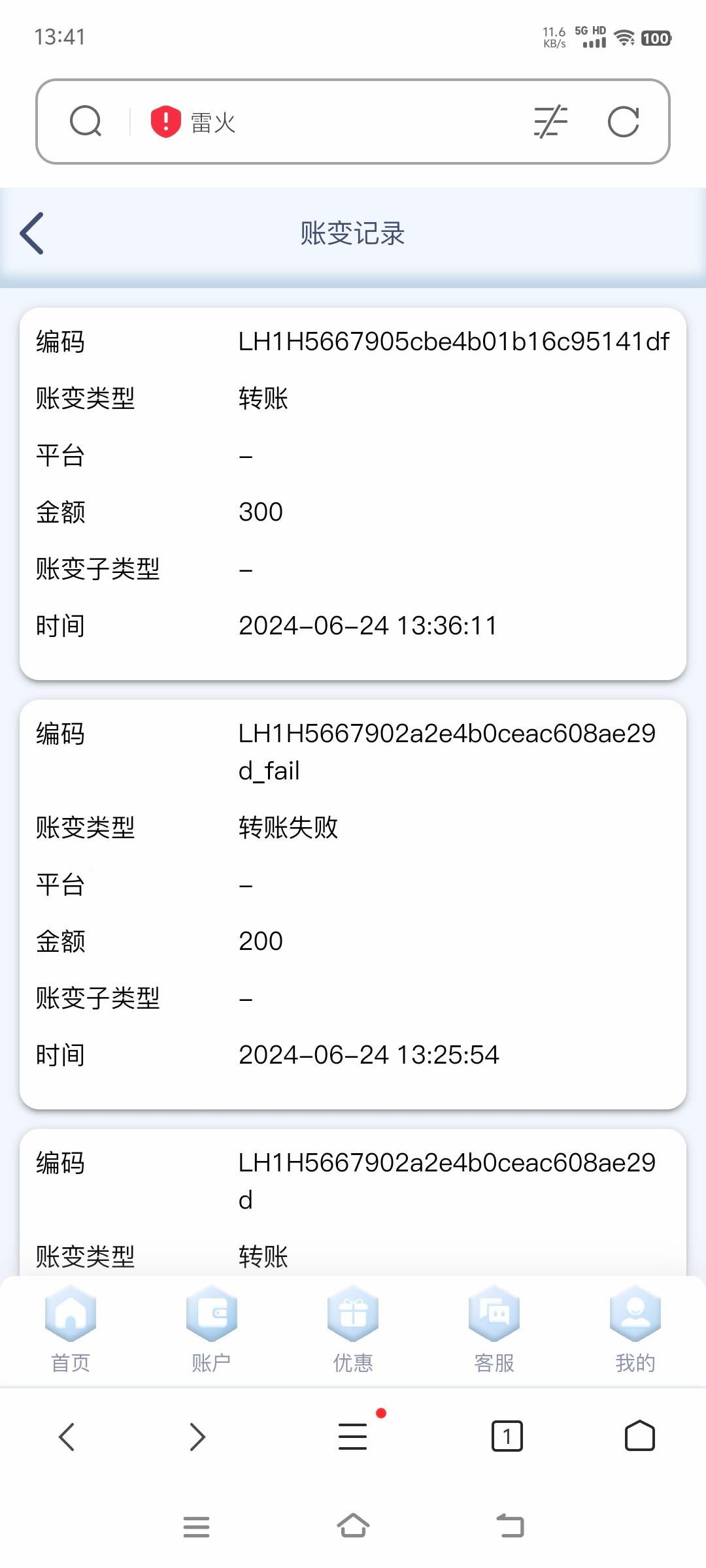Screen dimensions: 706x1568
Task: Tap the red security shield icon
Action: 165,122
